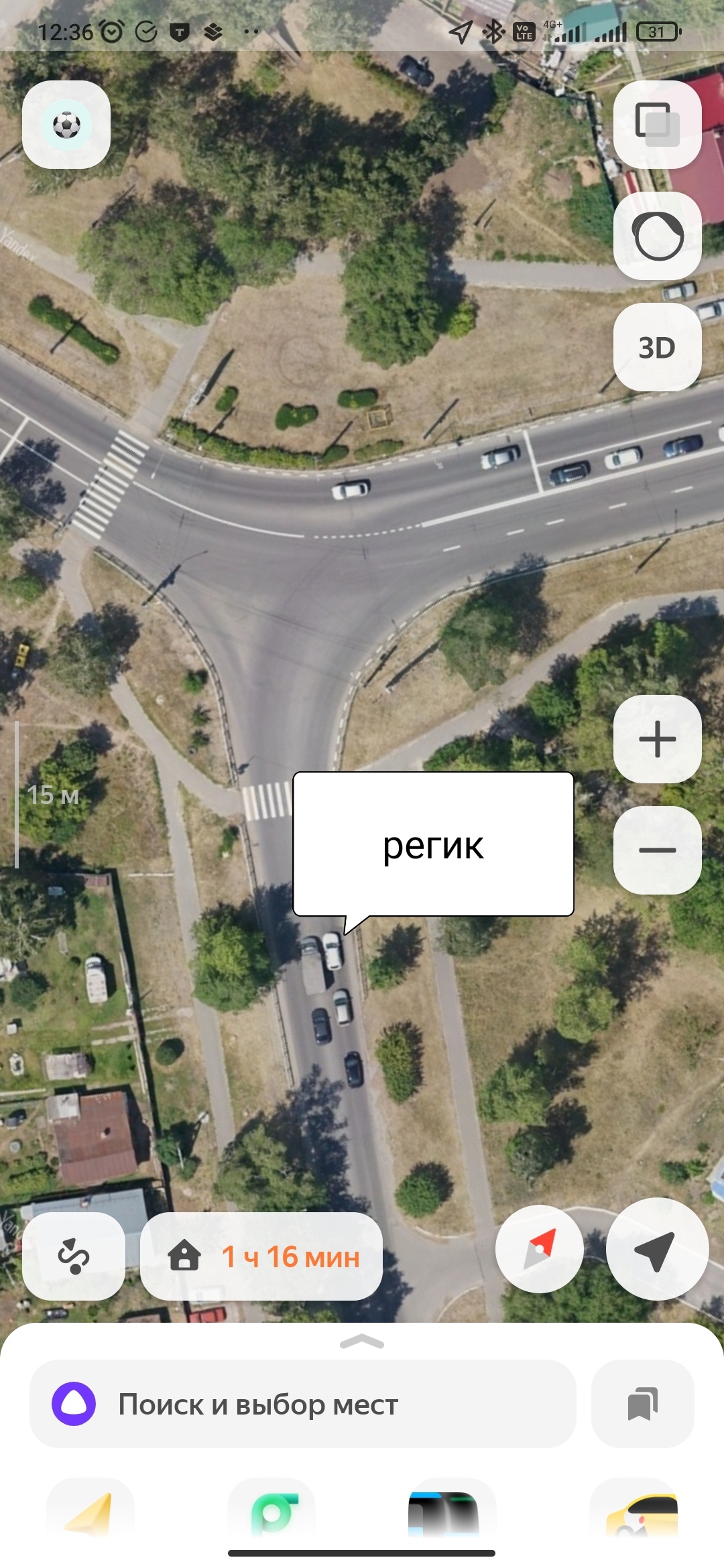Reset map orientation with the compass
Screen dimensions: 724x1568
[x=539, y=1249]
